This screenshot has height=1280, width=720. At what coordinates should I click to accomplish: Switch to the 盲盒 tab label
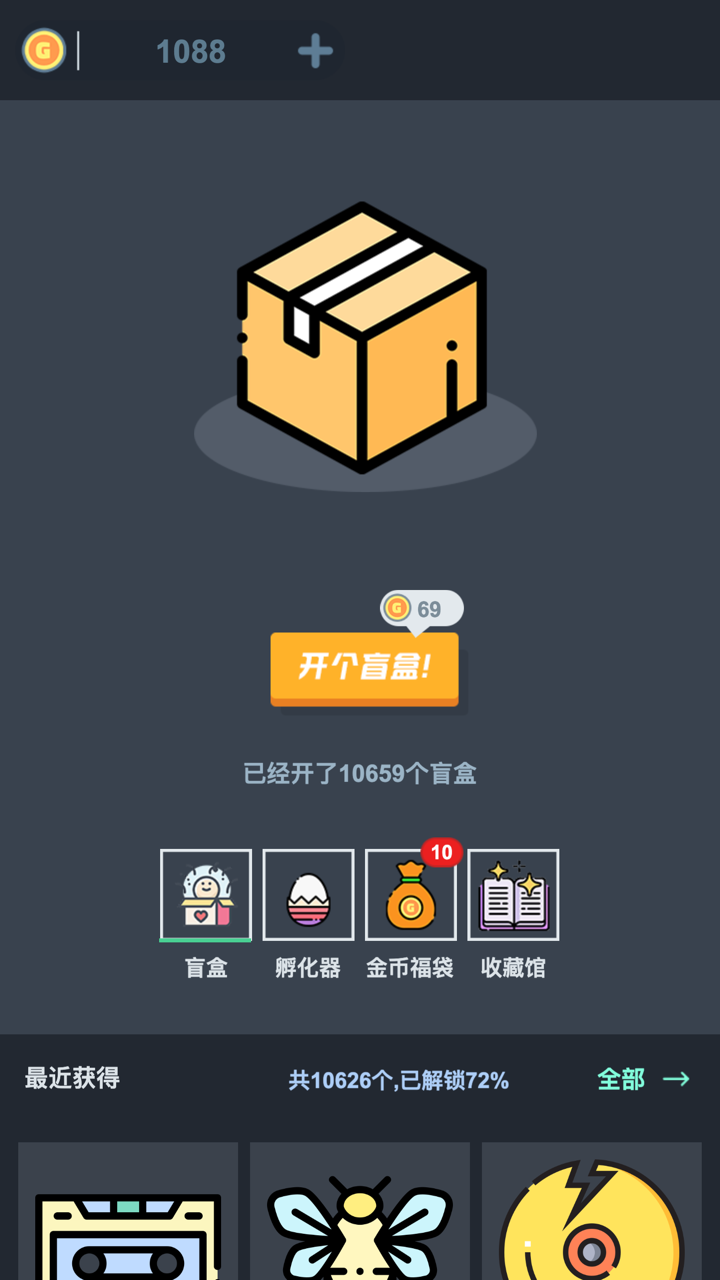pyautogui.click(x=205, y=967)
